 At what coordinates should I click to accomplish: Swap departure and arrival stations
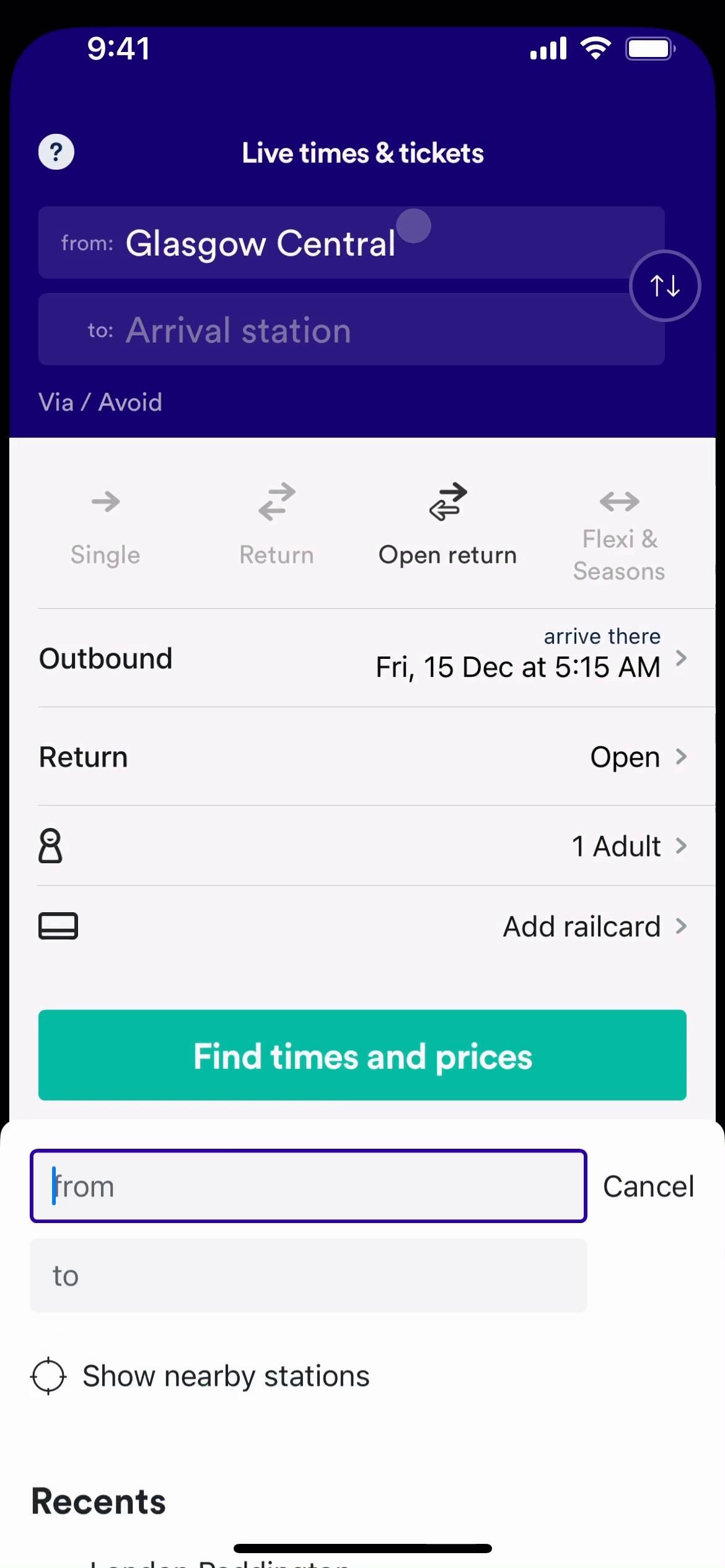coord(664,285)
